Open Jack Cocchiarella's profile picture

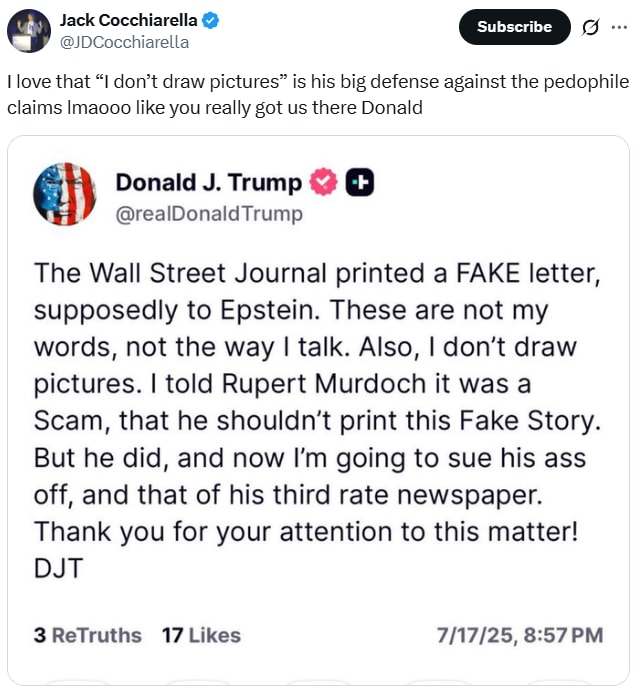point(29,31)
